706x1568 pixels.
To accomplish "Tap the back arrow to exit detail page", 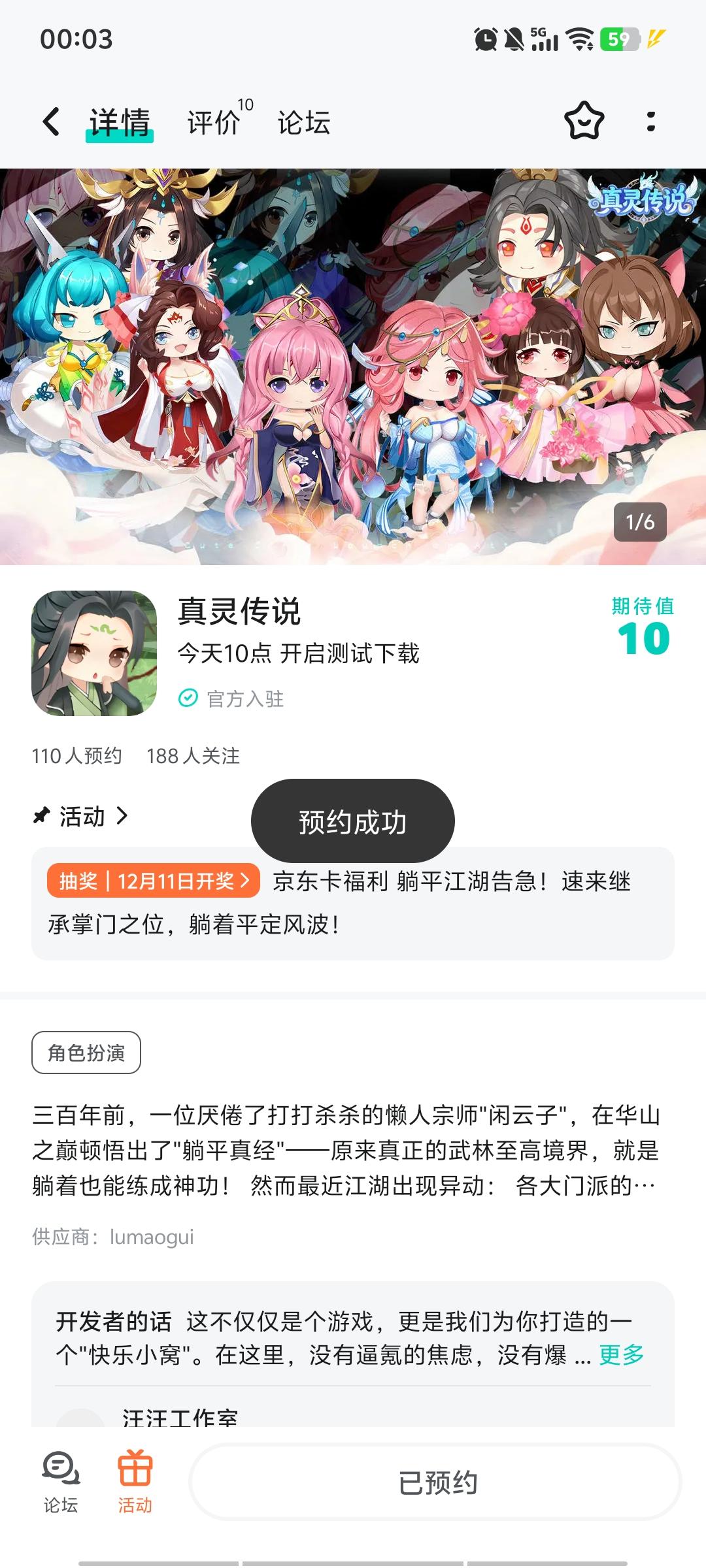I will [51, 122].
